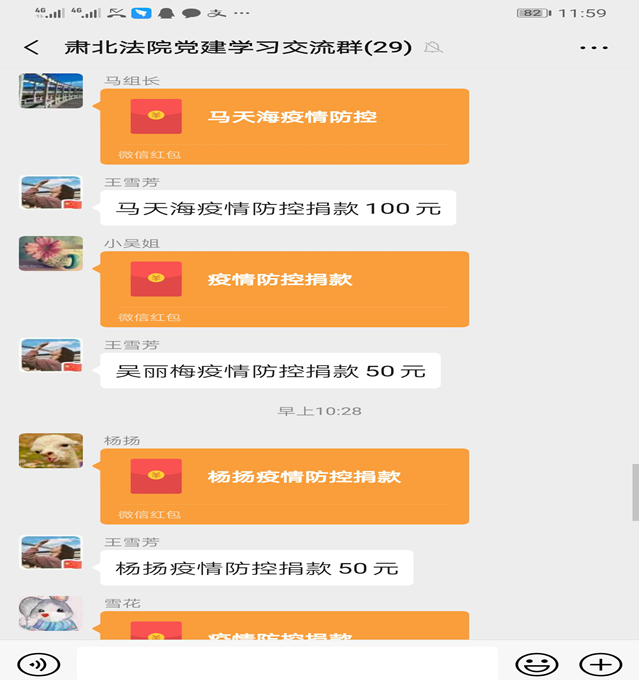View 雪花's rabbit avatar
Viewport: 639px width, 680px height.
[50, 613]
